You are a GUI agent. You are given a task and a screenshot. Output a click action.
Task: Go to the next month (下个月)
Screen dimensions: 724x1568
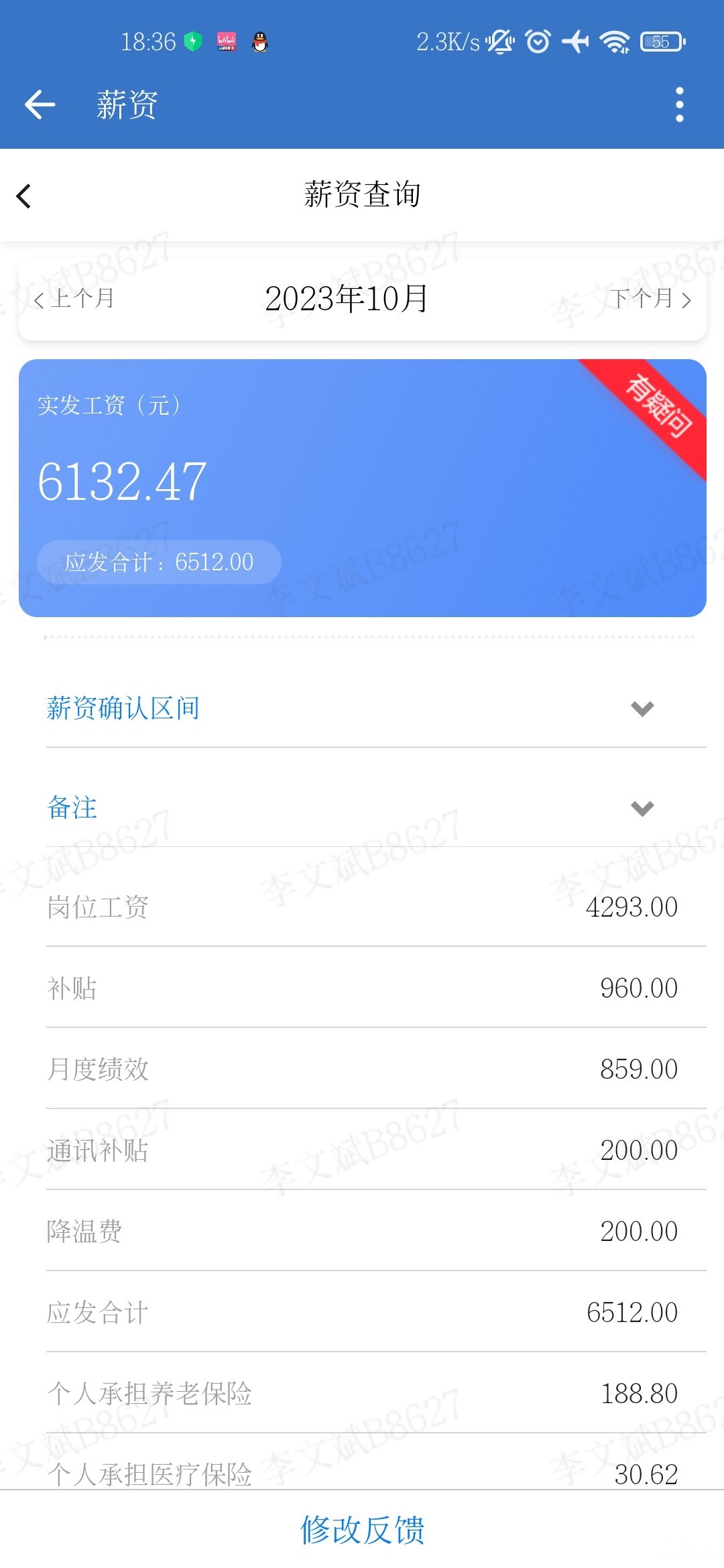(650, 299)
